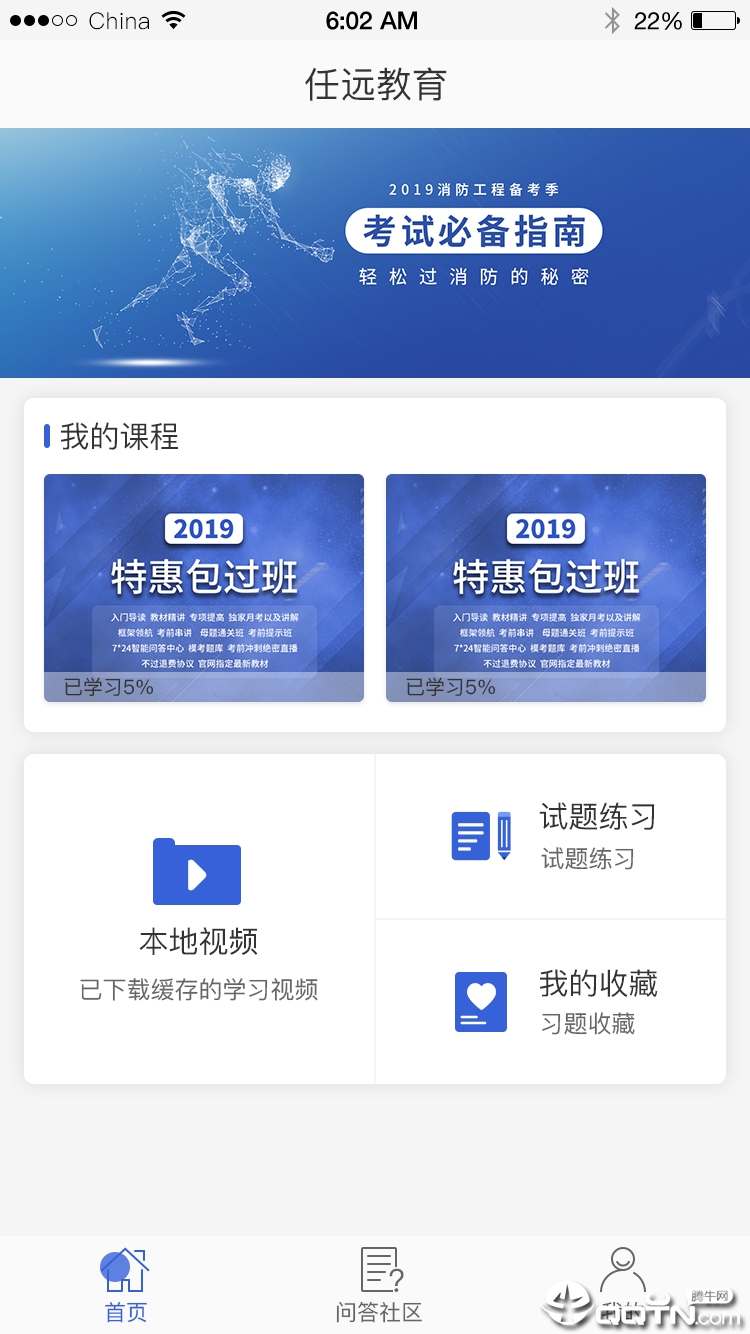
Task: Open the 考试必备指南 banner
Action: (375, 252)
